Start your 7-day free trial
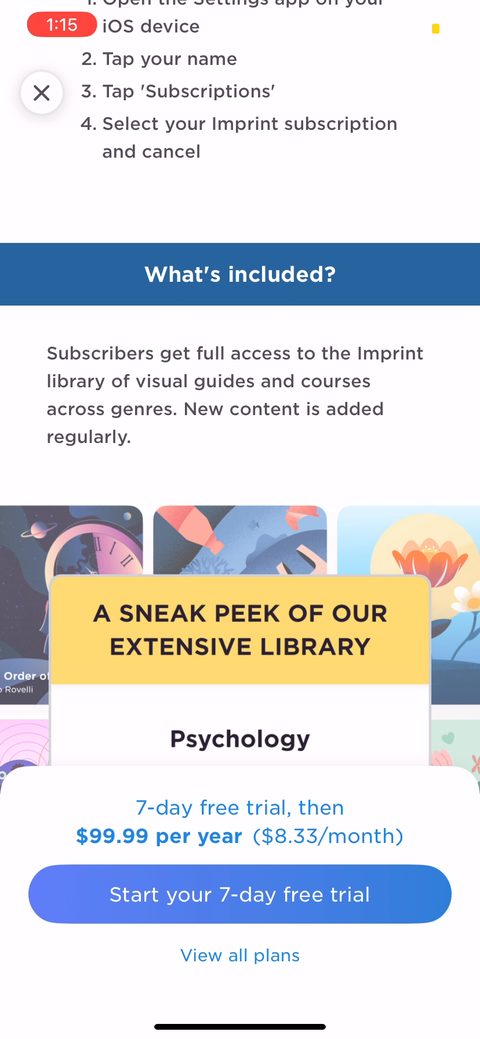Screen dimensions: 480x1039 tap(239, 894)
